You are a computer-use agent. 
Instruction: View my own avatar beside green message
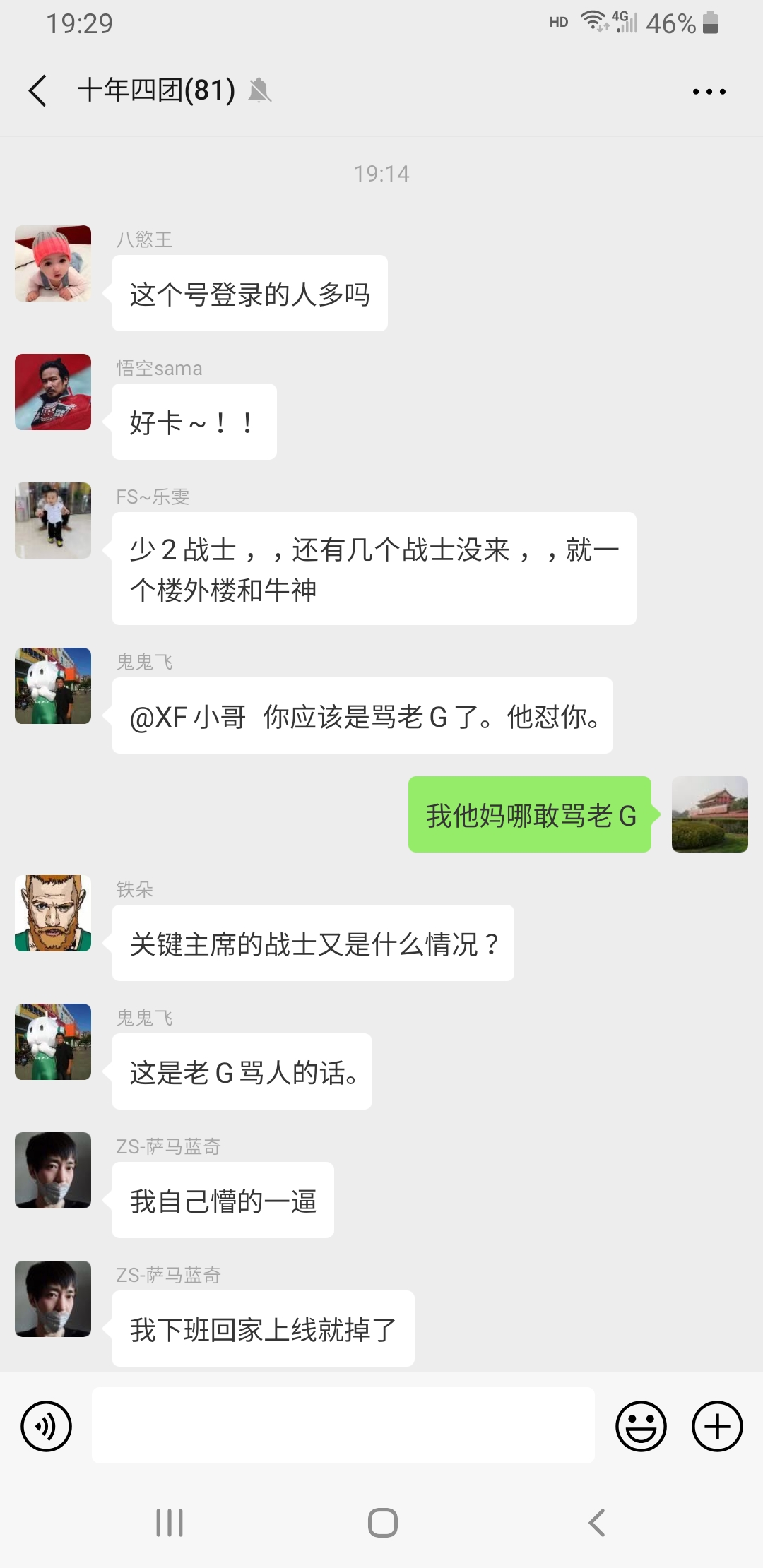click(709, 814)
